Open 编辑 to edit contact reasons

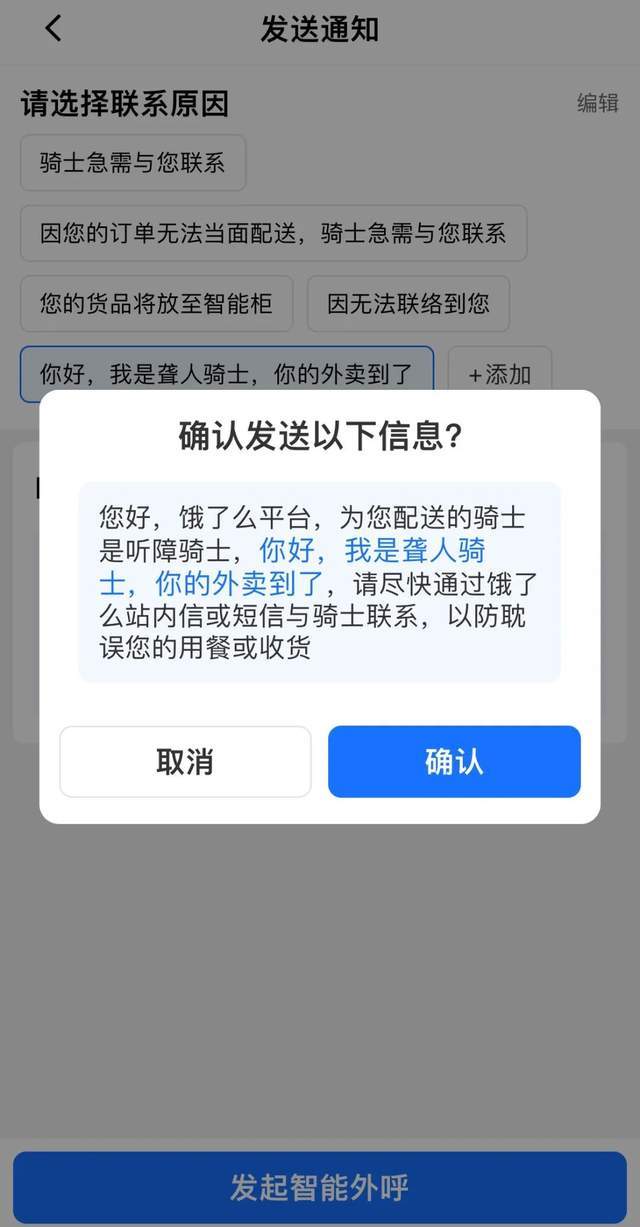pyautogui.click(x=597, y=103)
